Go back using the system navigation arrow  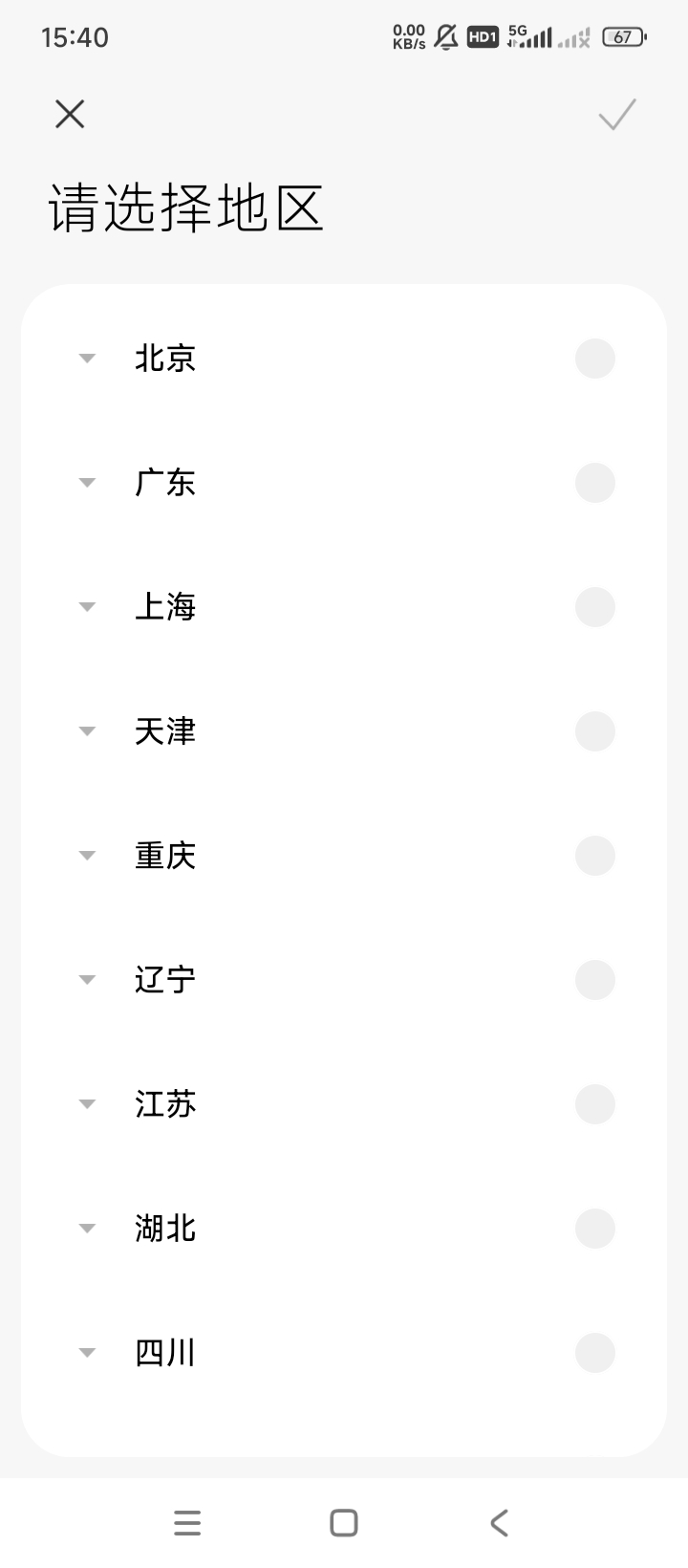pos(499,1523)
